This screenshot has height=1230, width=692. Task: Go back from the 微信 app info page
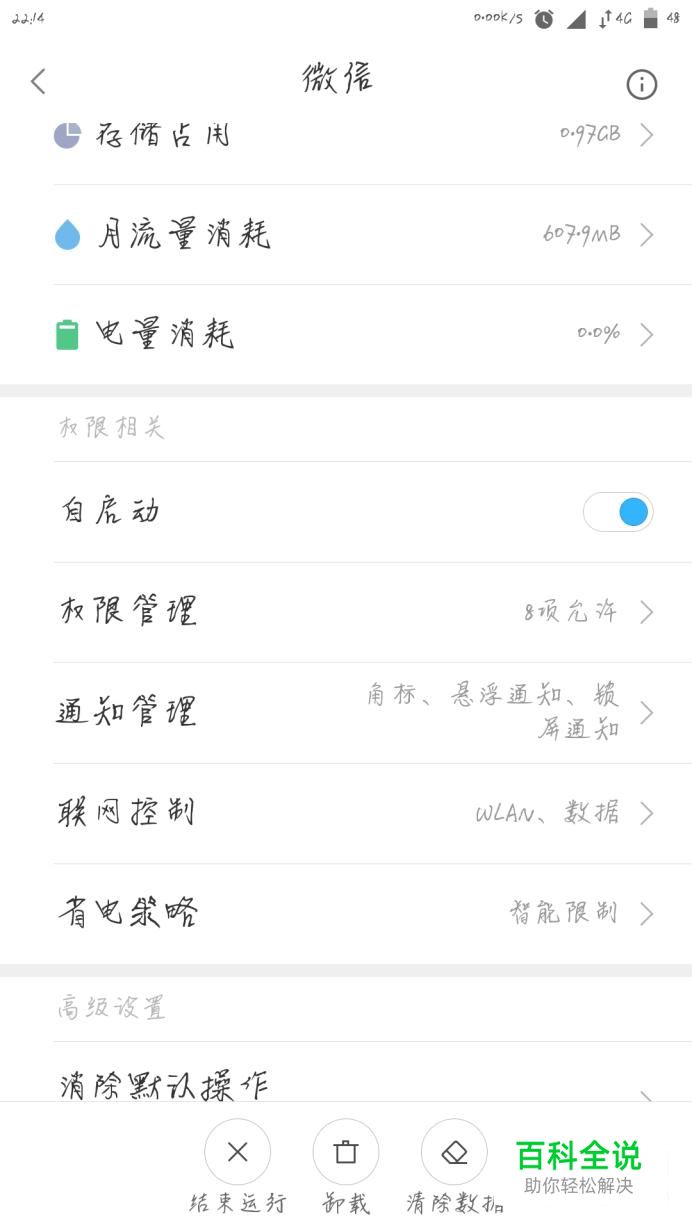(x=38, y=82)
